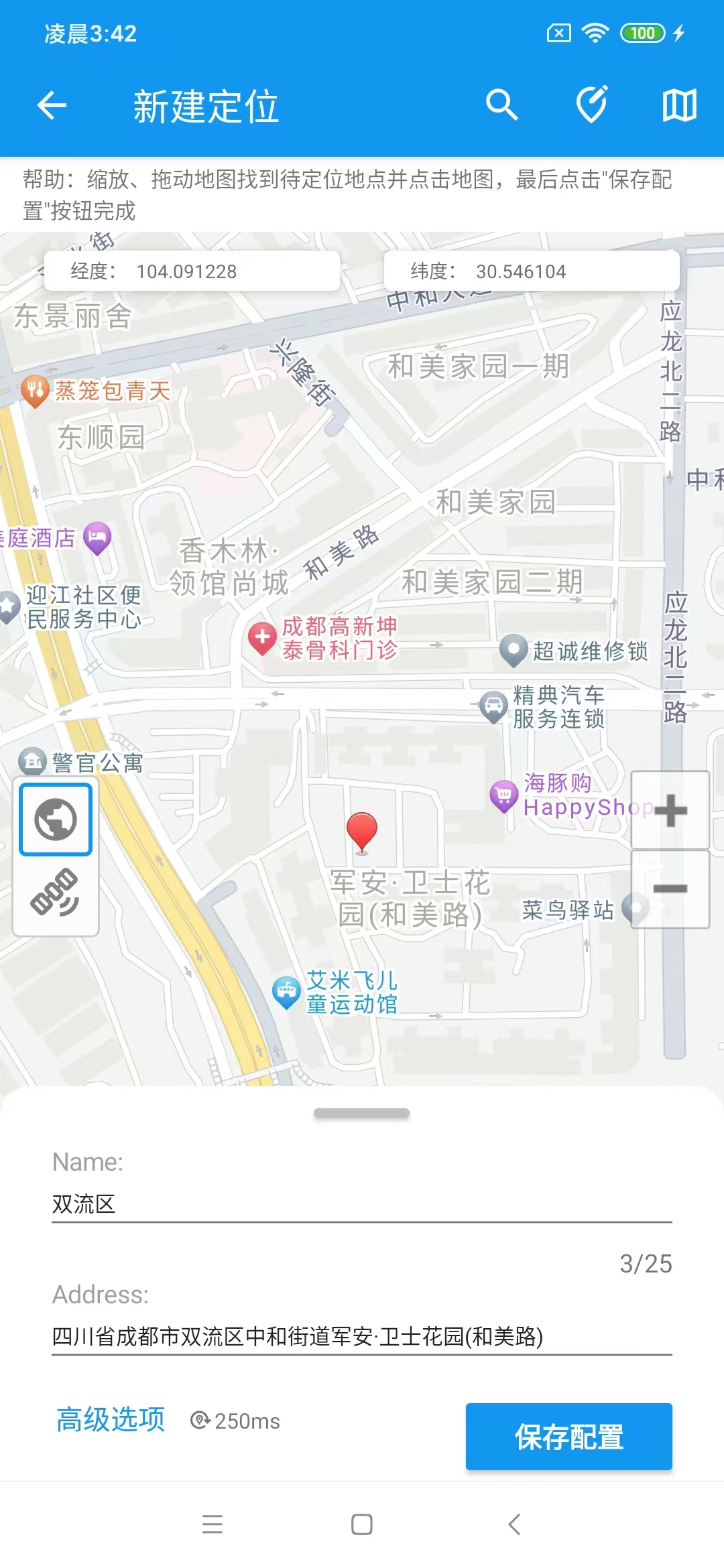Save with the 保存配置 button

(x=568, y=1437)
